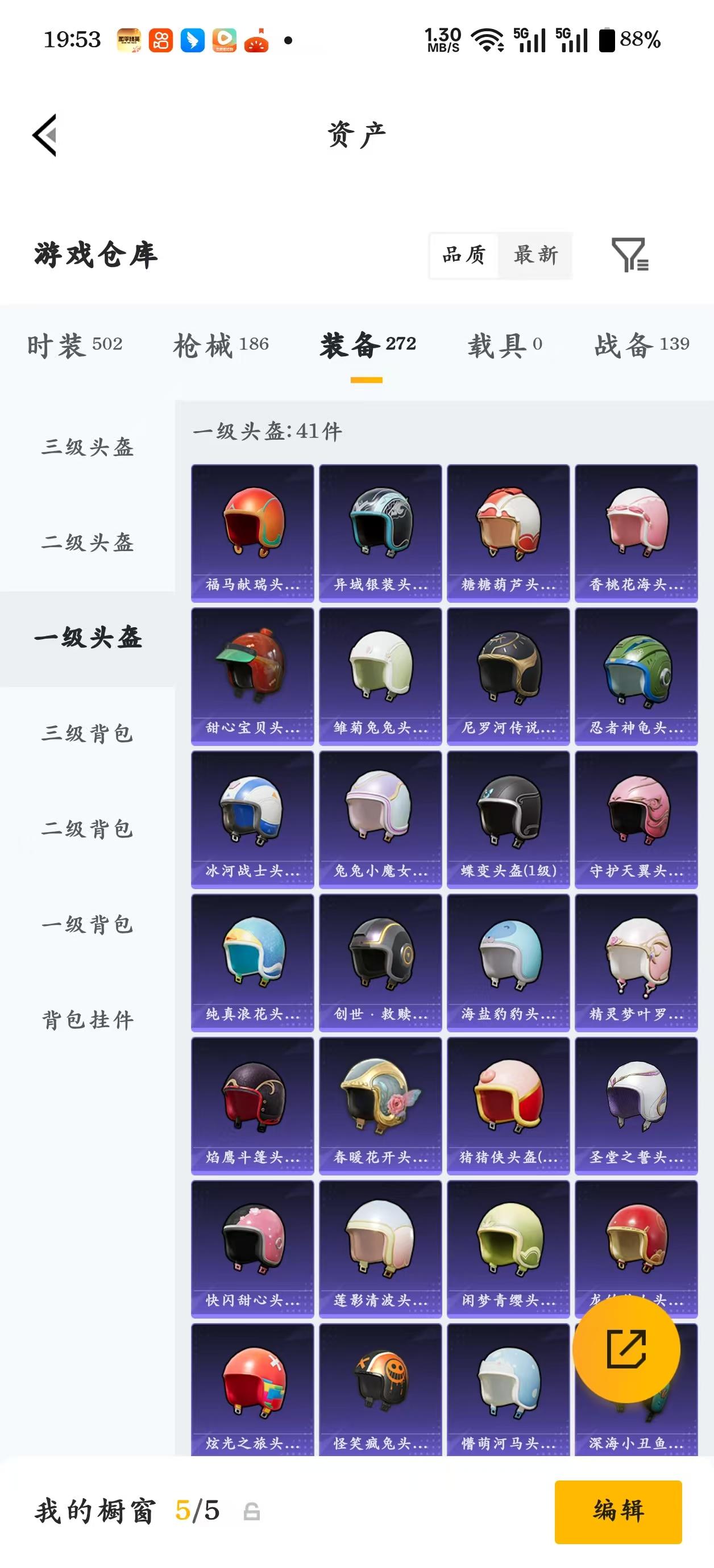
Task: Switch sorting to 最新
Action: [x=535, y=256]
